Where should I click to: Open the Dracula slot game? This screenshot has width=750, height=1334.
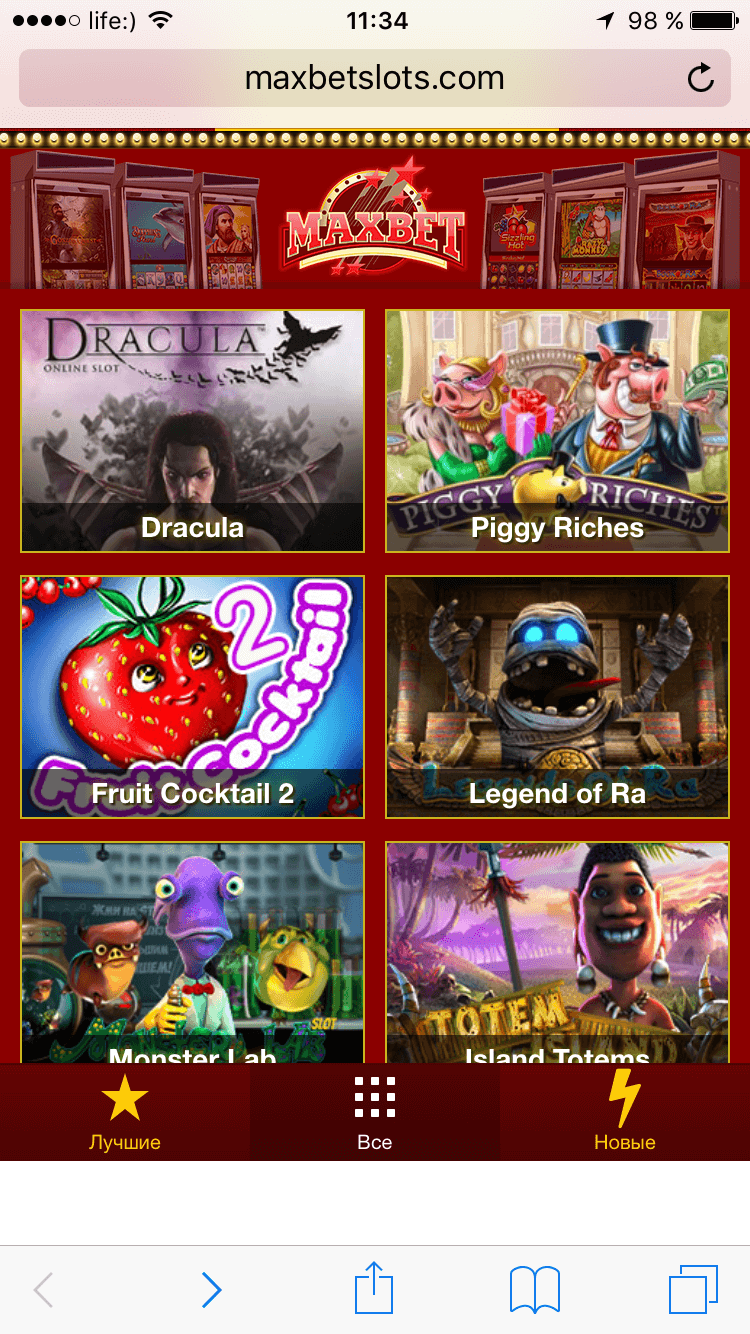[192, 430]
